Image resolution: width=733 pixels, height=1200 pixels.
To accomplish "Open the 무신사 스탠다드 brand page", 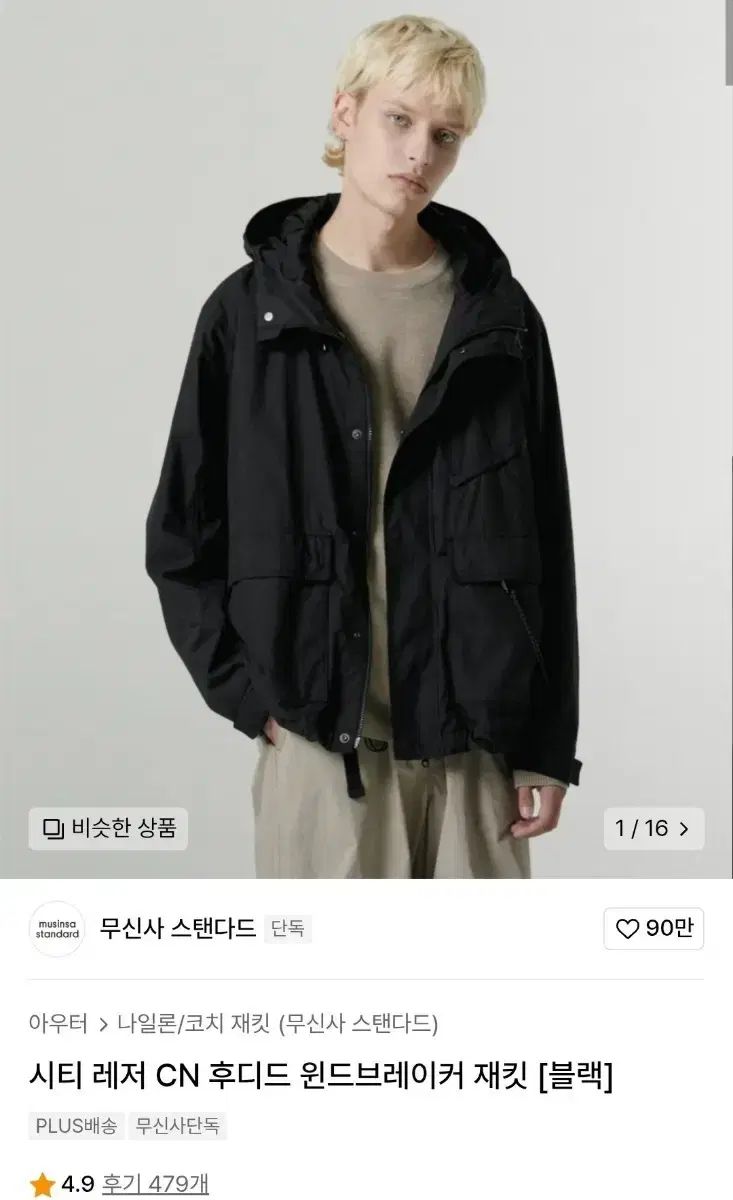I will [178, 928].
